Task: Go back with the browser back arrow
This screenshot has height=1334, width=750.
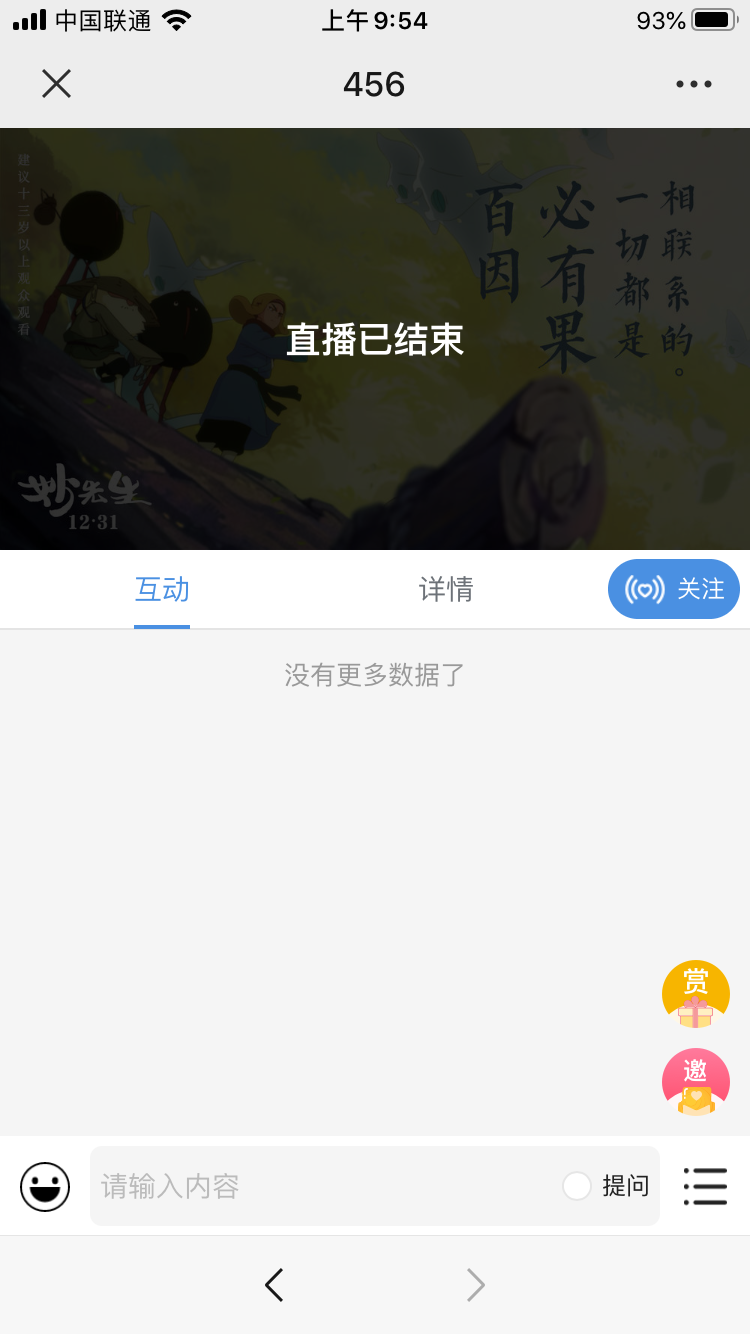Action: 274,1285
